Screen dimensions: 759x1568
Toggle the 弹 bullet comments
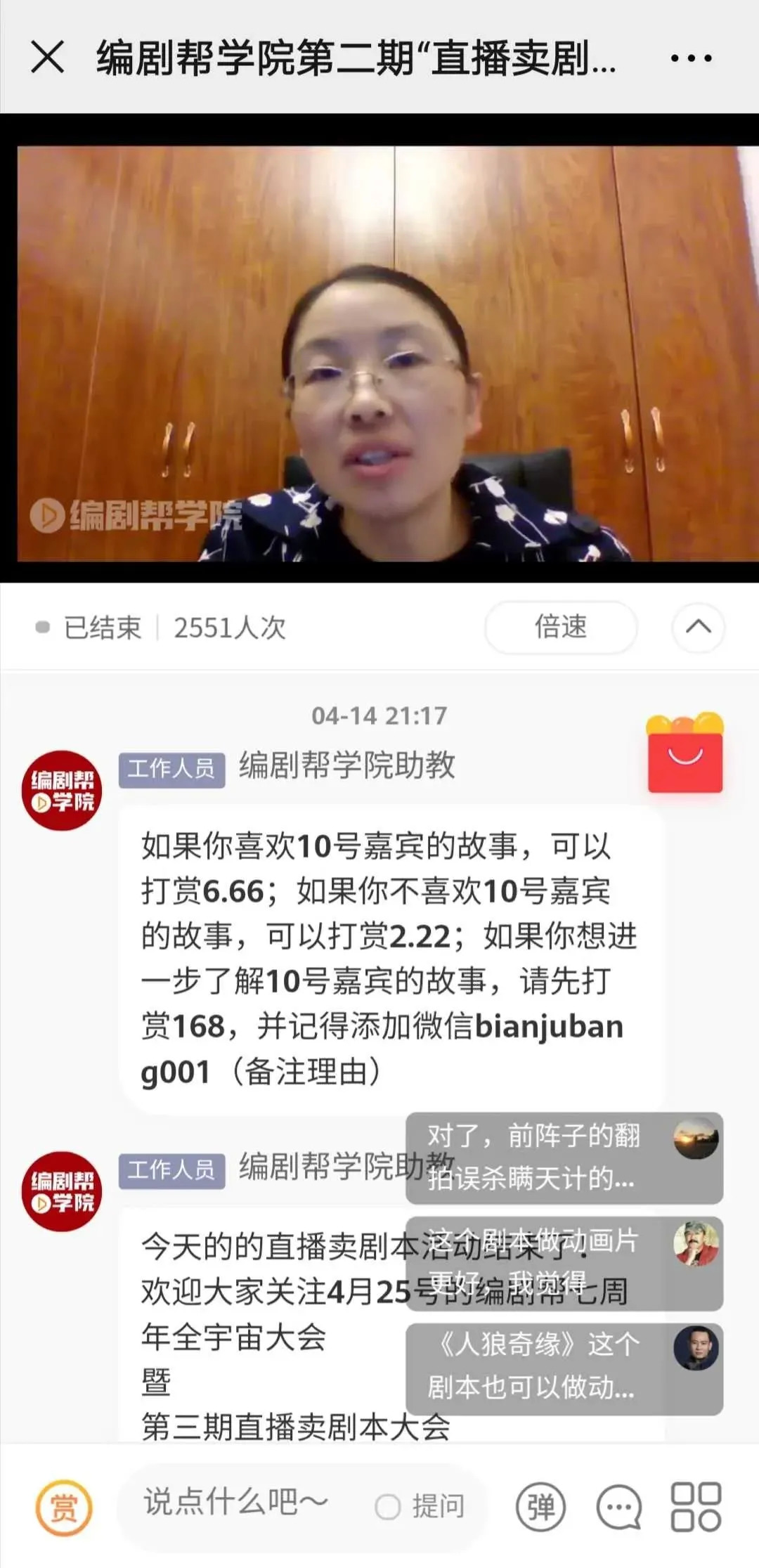click(540, 1507)
